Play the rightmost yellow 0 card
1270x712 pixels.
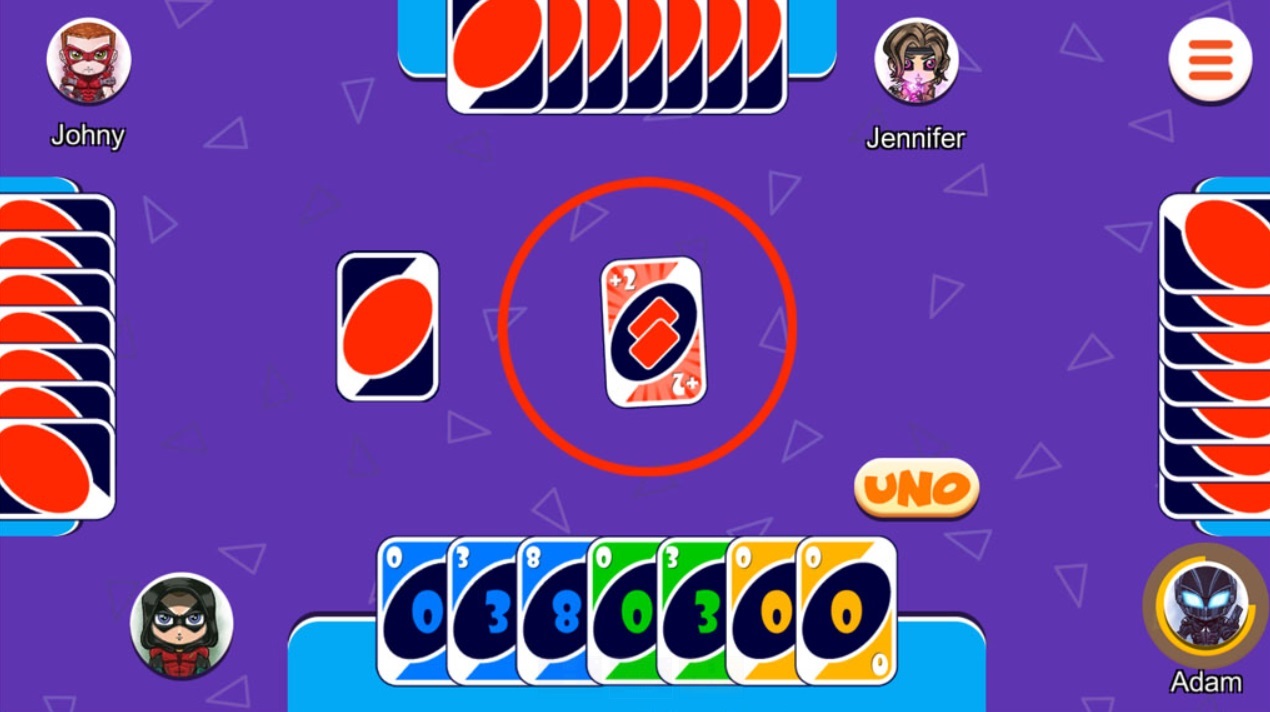[x=846, y=610]
